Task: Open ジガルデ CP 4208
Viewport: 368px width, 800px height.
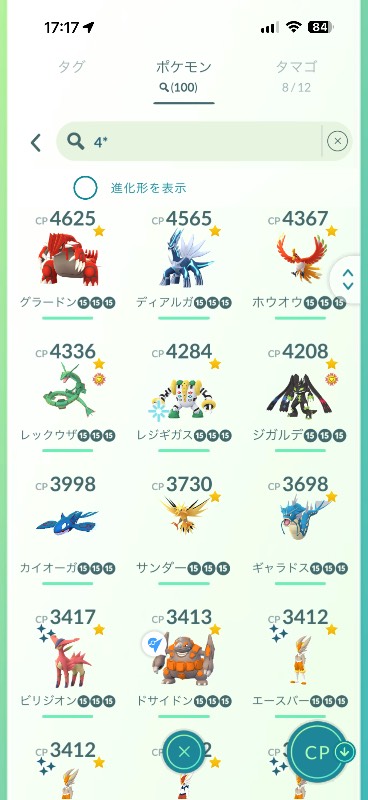Action: 300,397
